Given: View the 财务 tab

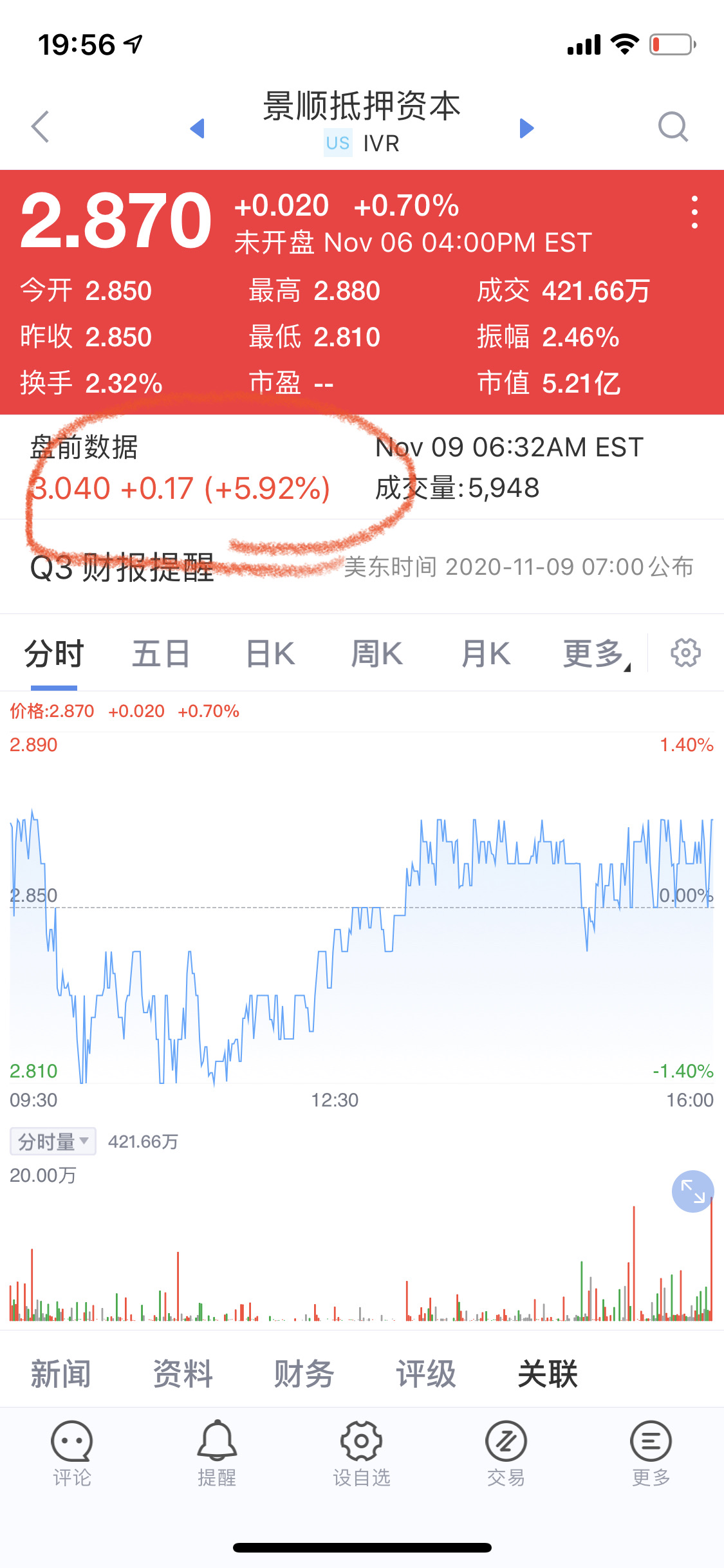Looking at the screenshot, I should [x=304, y=1374].
